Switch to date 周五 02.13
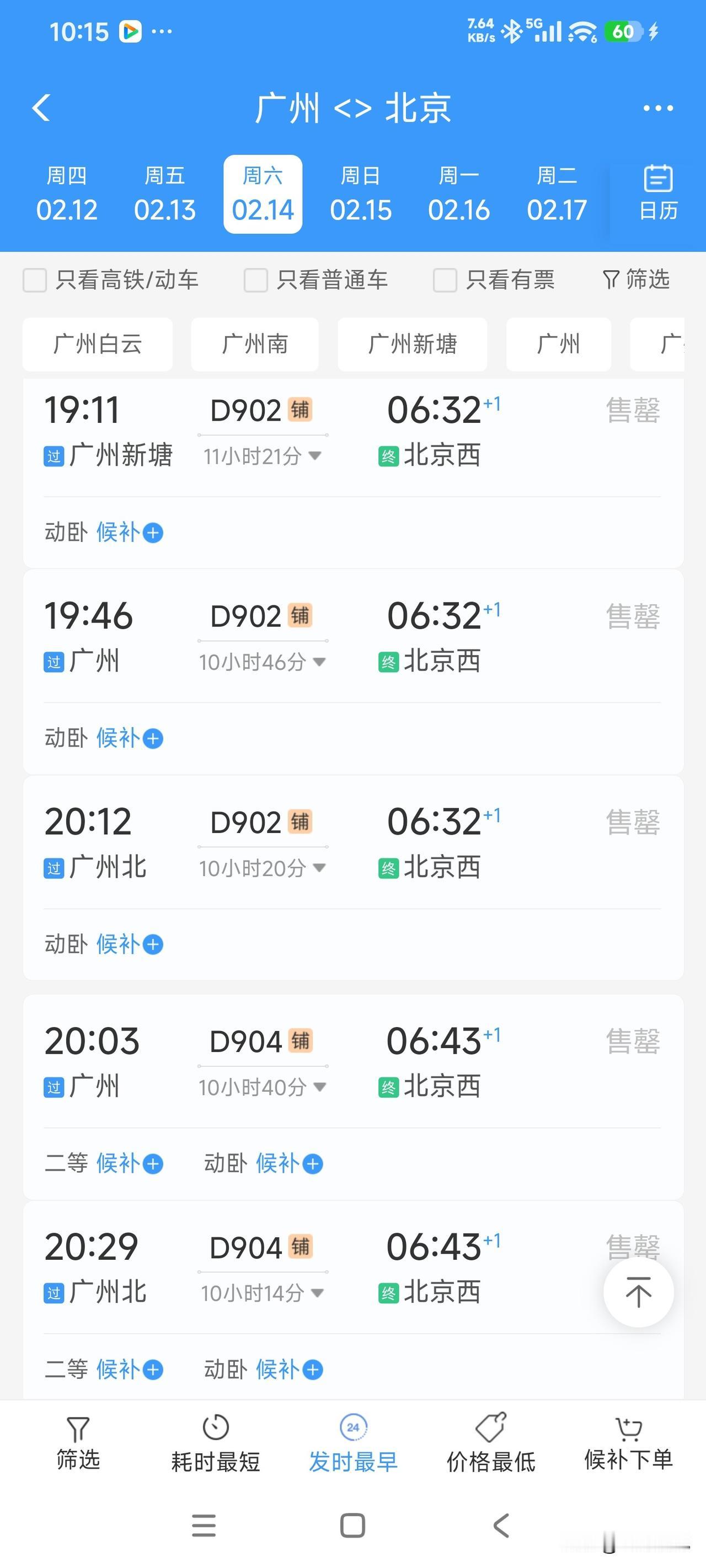This screenshot has height=1568, width=706. tap(164, 194)
